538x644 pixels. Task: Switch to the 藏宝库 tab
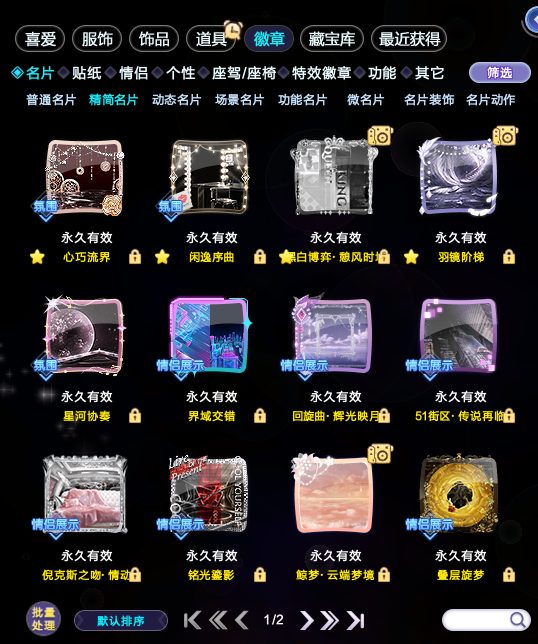coord(332,39)
